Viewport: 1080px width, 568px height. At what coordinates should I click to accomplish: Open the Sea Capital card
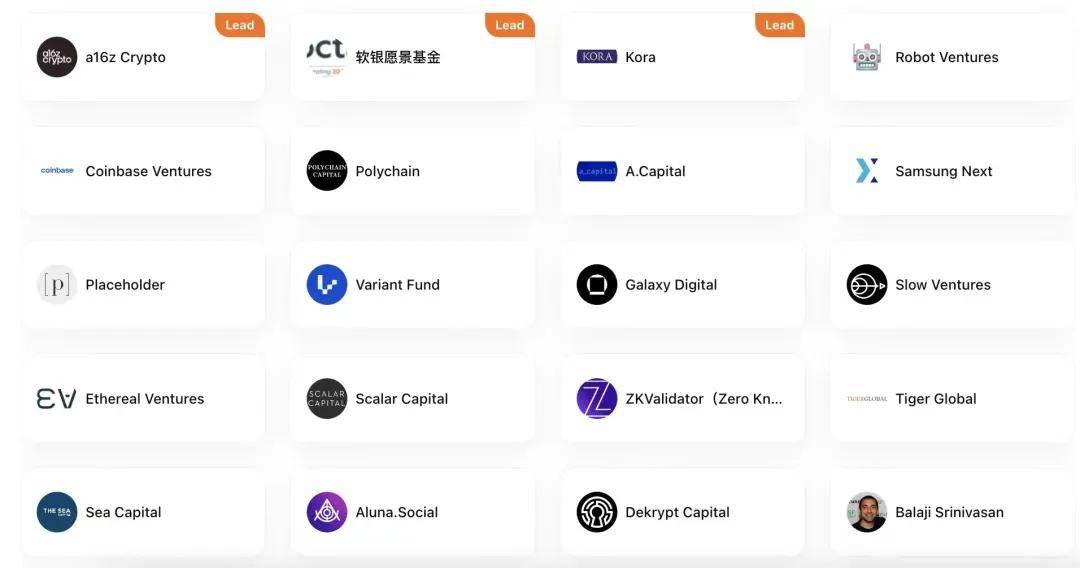tap(142, 512)
